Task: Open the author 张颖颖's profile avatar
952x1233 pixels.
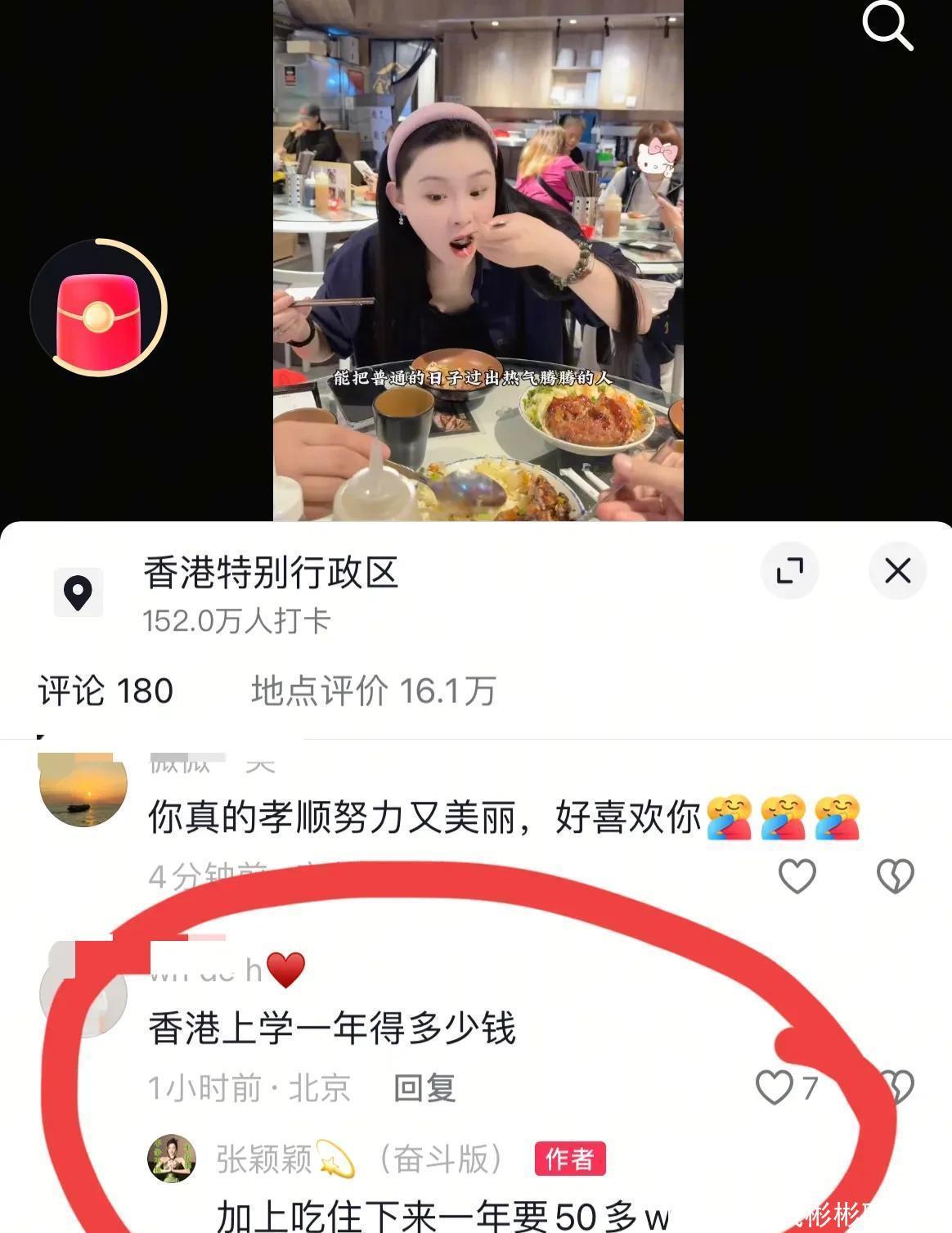Action: click(x=172, y=1159)
